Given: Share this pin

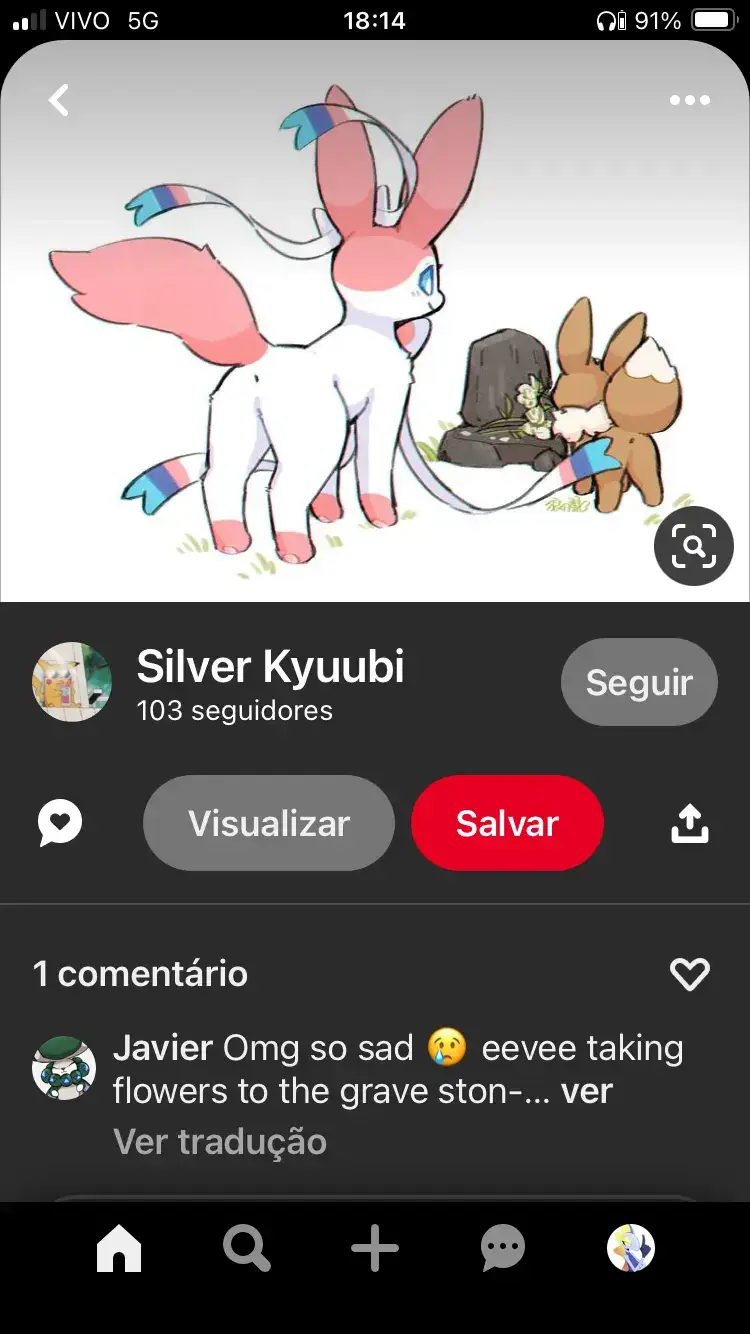Looking at the screenshot, I should click(x=689, y=824).
